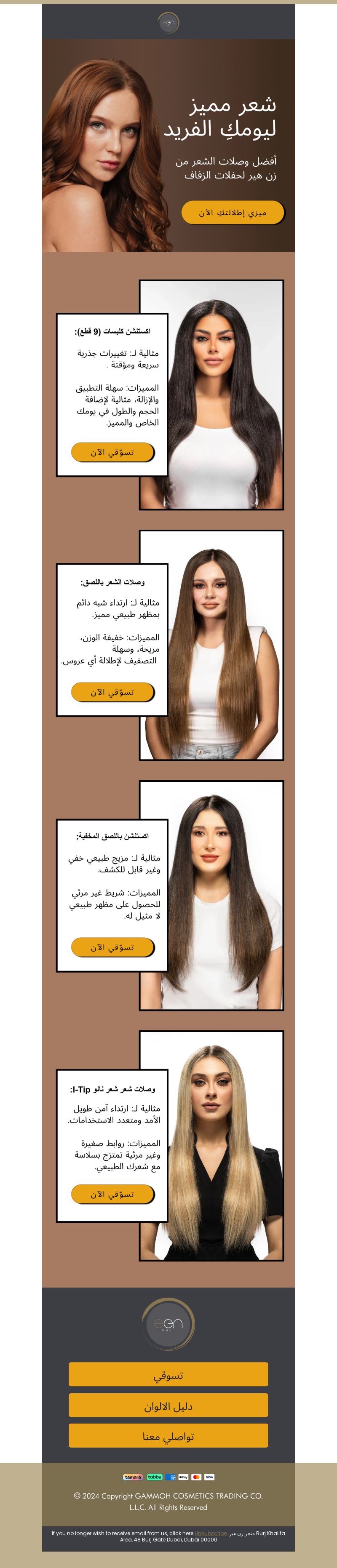Tap تسوّقي الآن for اكستنشن باللصق المخفية

(112, 947)
